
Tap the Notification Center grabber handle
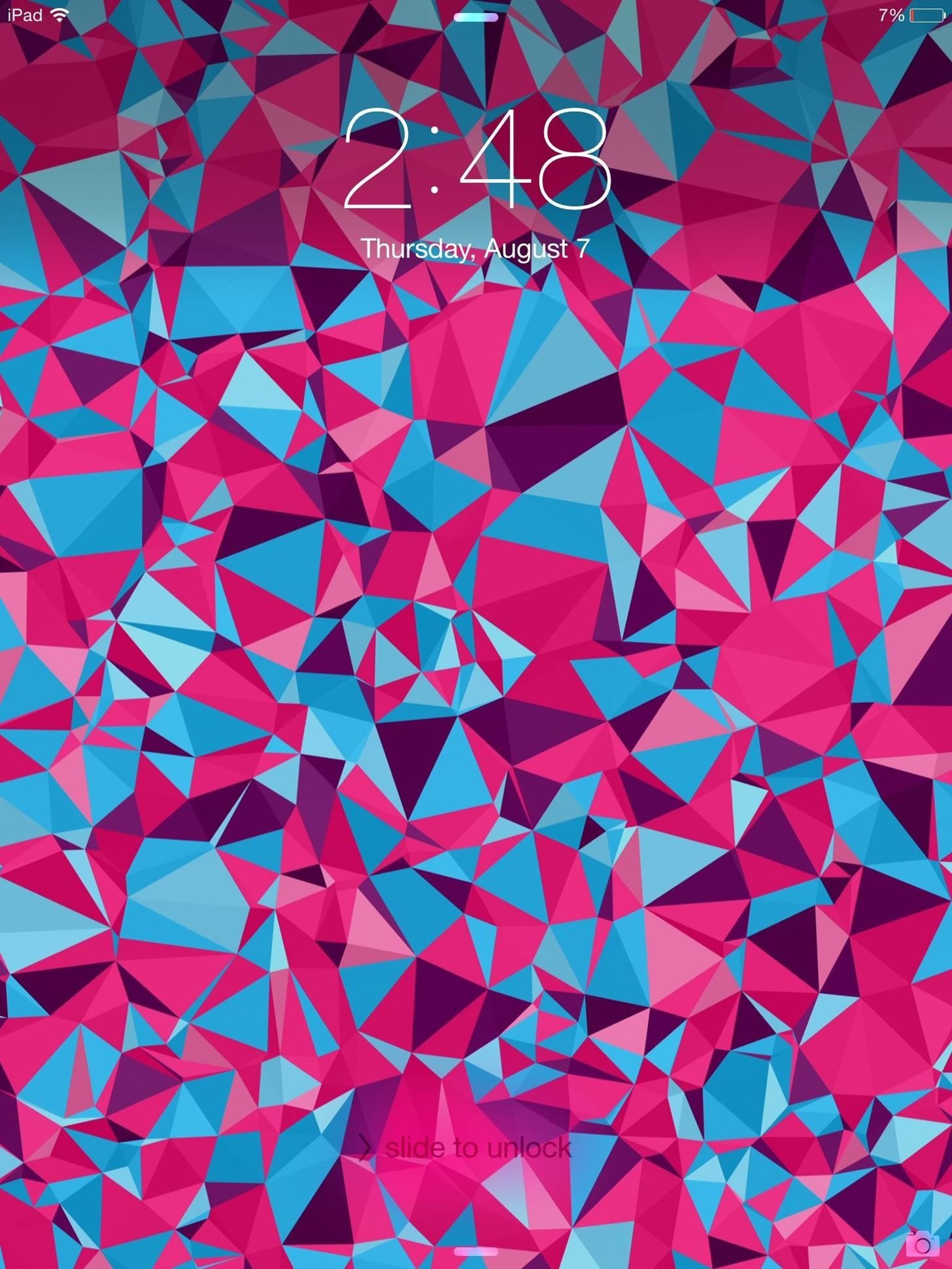475,18
